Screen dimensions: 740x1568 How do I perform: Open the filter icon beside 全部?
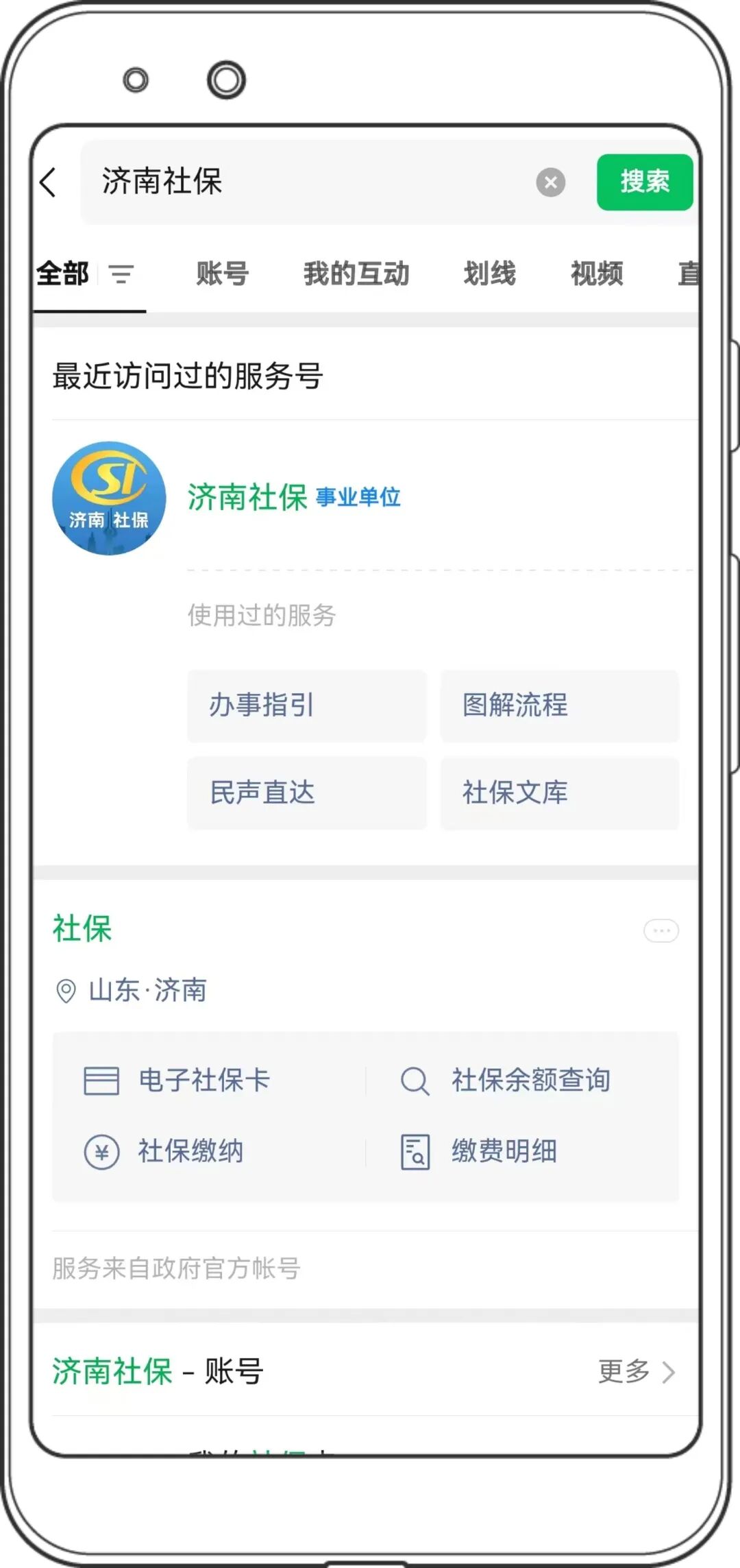[121, 274]
